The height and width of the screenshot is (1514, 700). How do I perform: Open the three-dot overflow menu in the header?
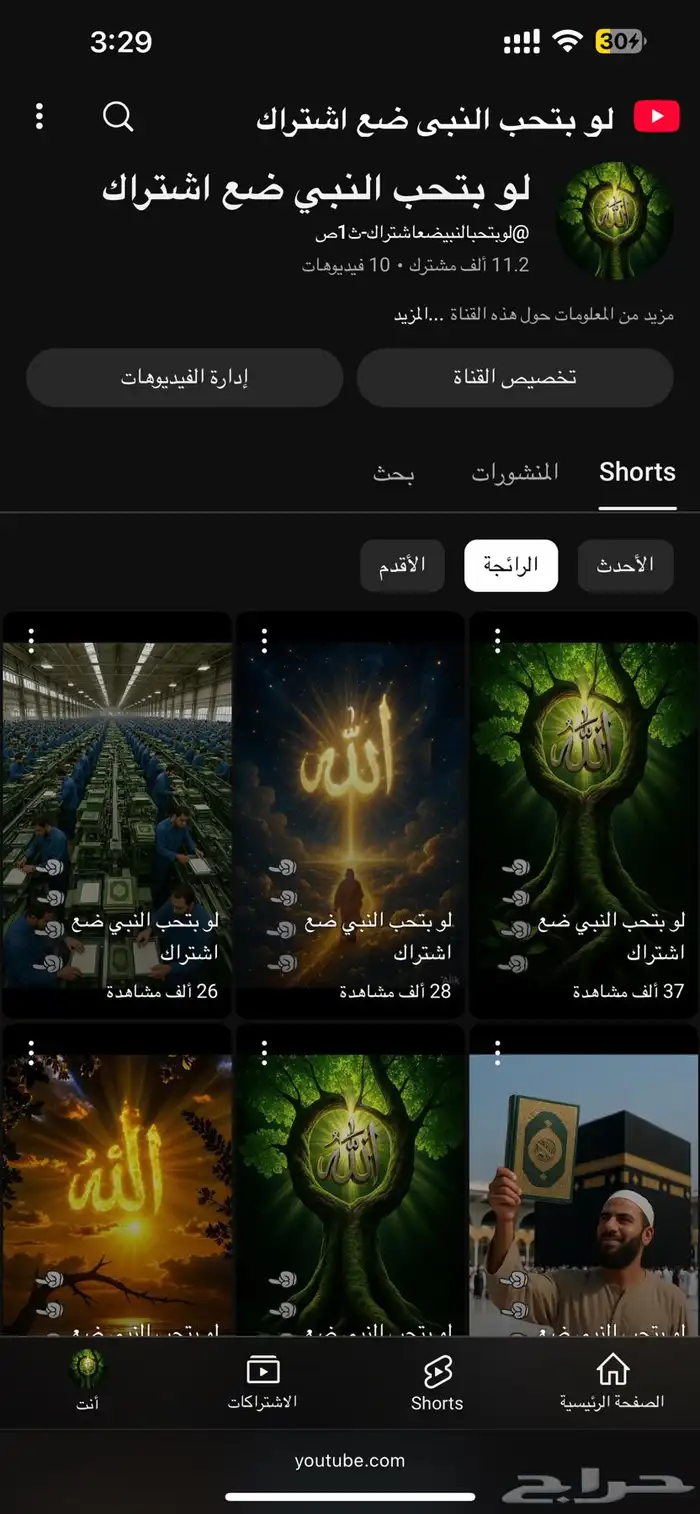40,117
